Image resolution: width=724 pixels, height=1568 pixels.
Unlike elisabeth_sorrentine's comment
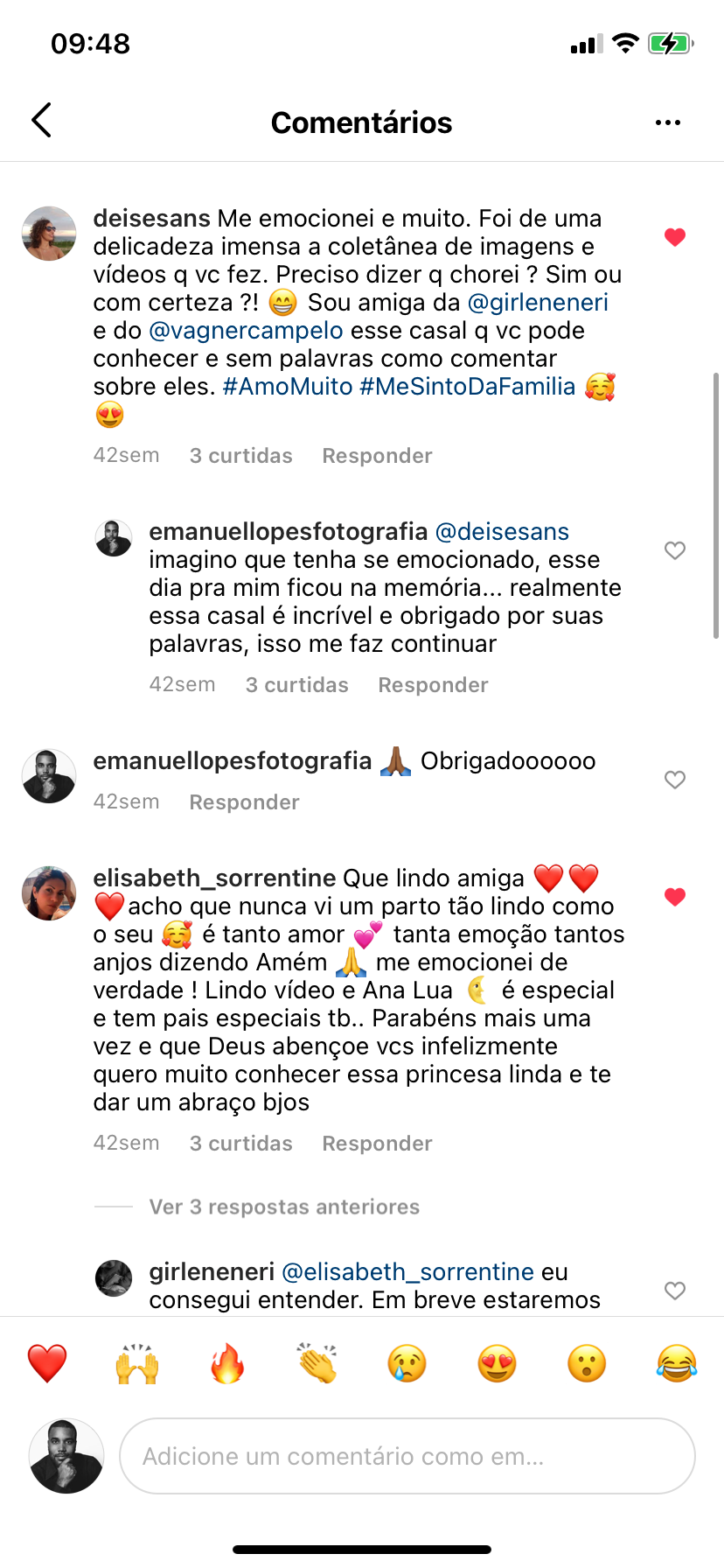pos(674,897)
